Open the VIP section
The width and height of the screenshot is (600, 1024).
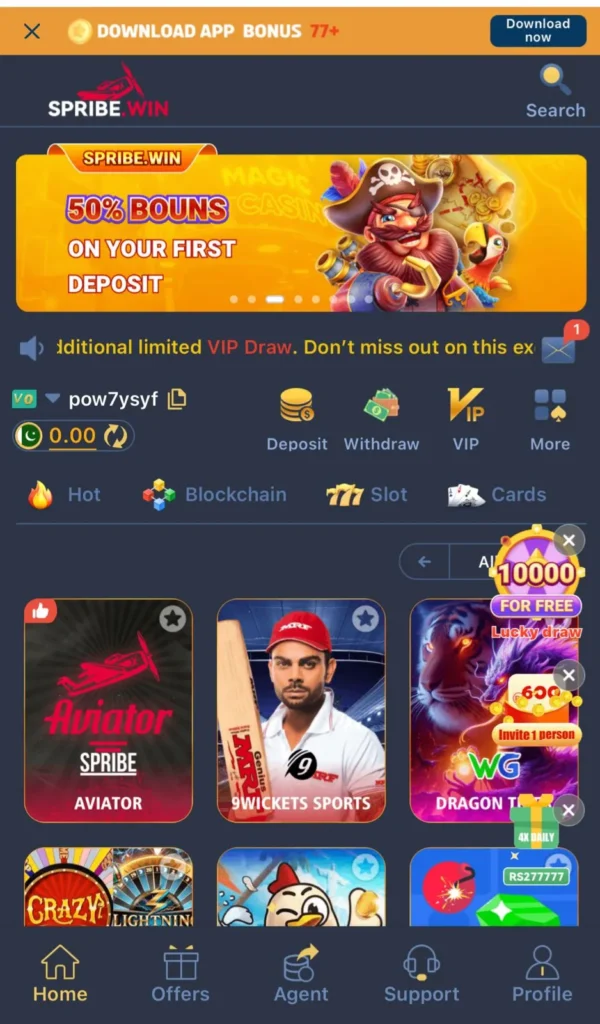[x=465, y=420]
